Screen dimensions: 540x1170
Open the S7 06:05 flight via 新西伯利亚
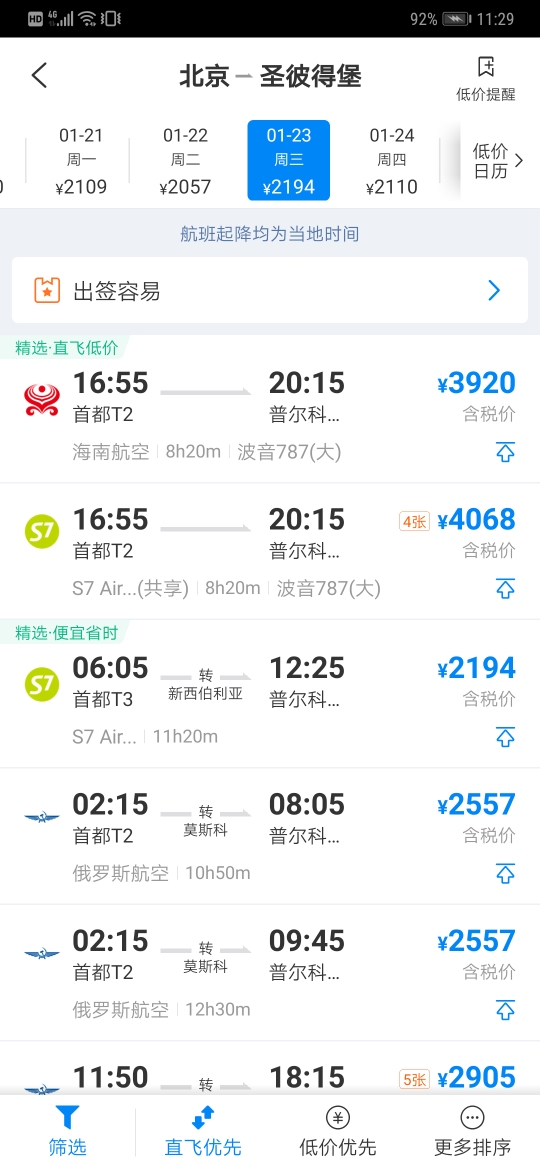(270, 700)
